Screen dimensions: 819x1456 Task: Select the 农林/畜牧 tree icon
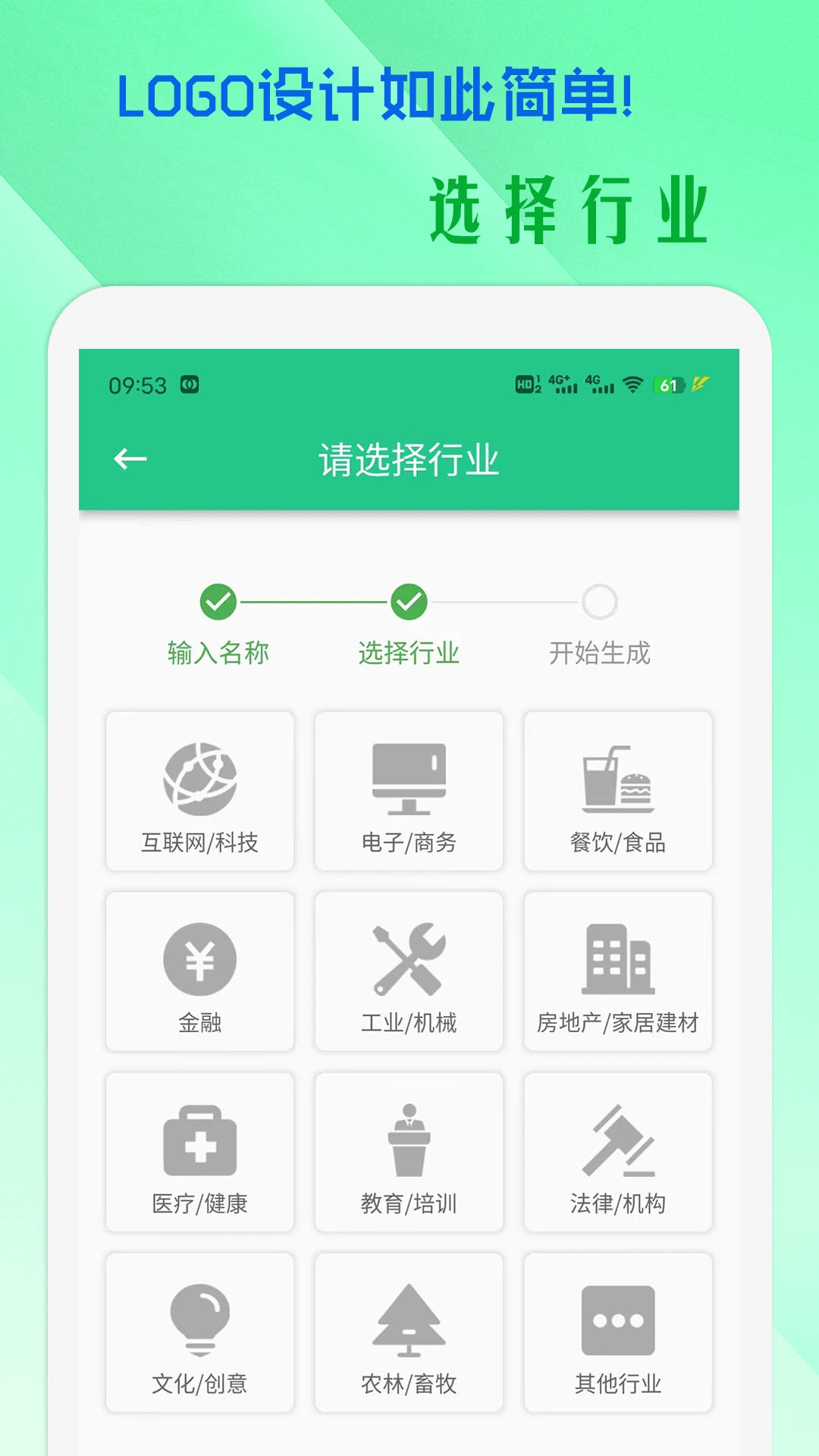click(x=409, y=1319)
